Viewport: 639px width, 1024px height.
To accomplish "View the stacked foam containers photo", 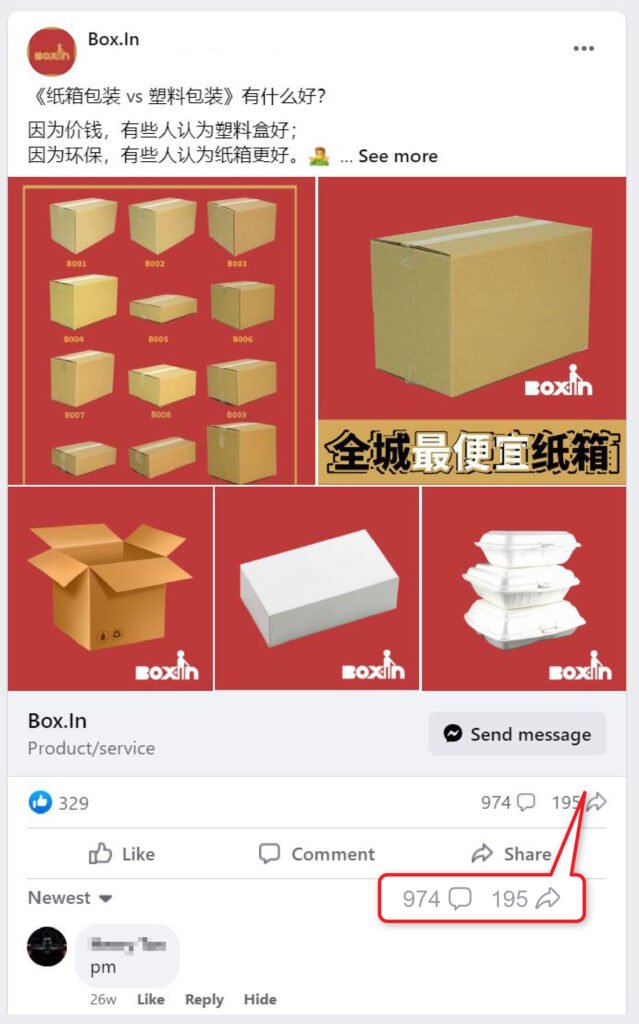I will (525, 588).
